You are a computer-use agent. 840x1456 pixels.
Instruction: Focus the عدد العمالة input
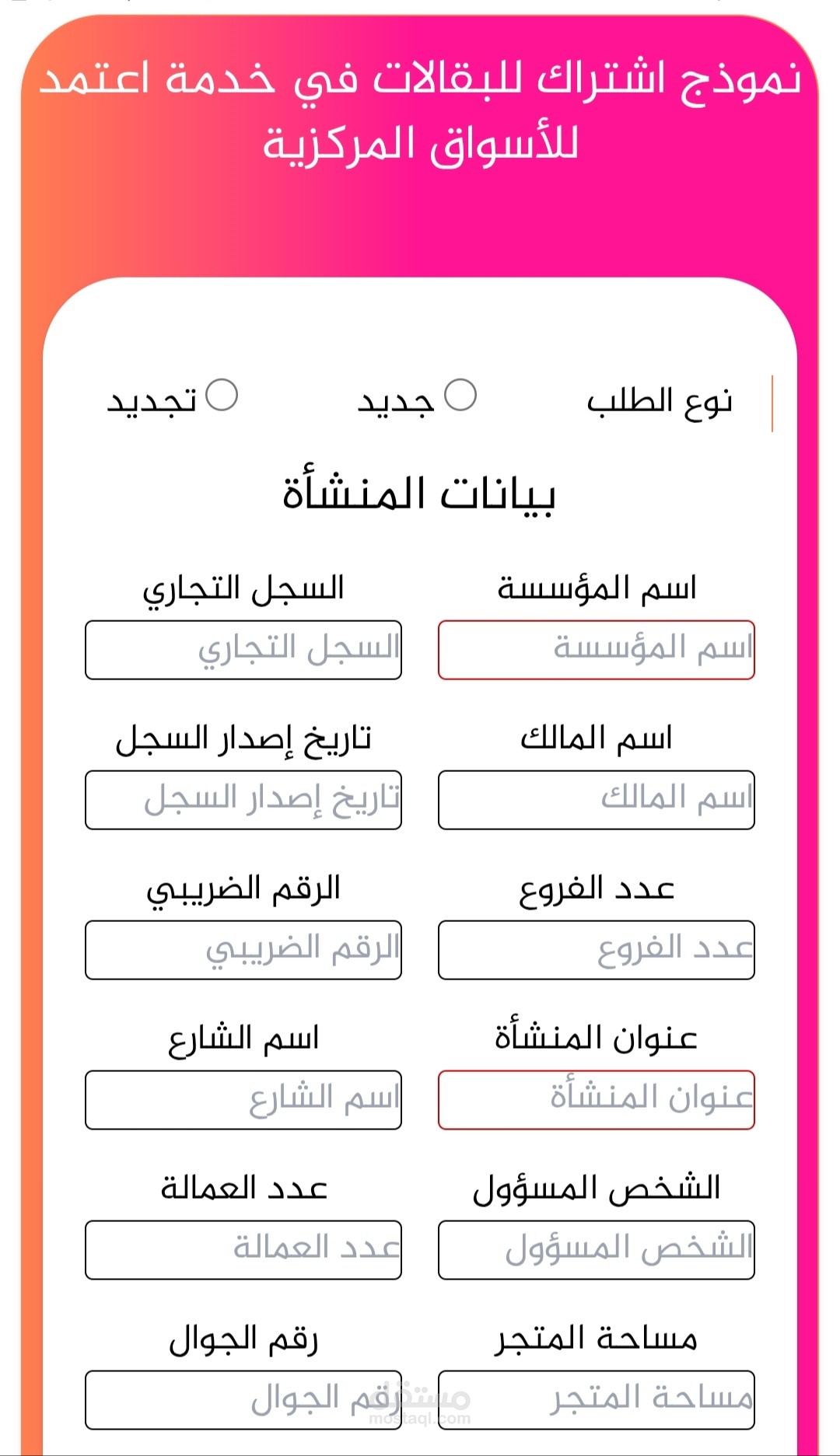coord(243,1250)
